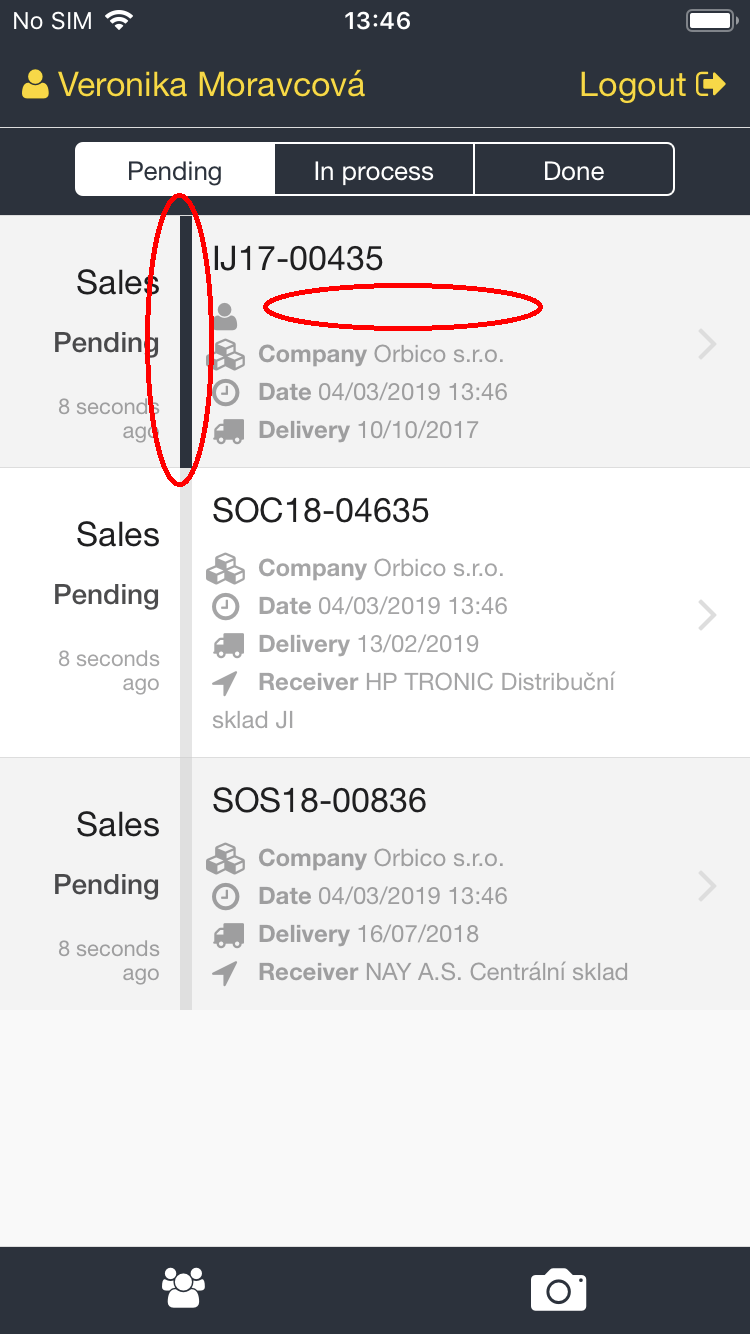Switch to the Done tab
The image size is (750, 1334).
tap(573, 171)
